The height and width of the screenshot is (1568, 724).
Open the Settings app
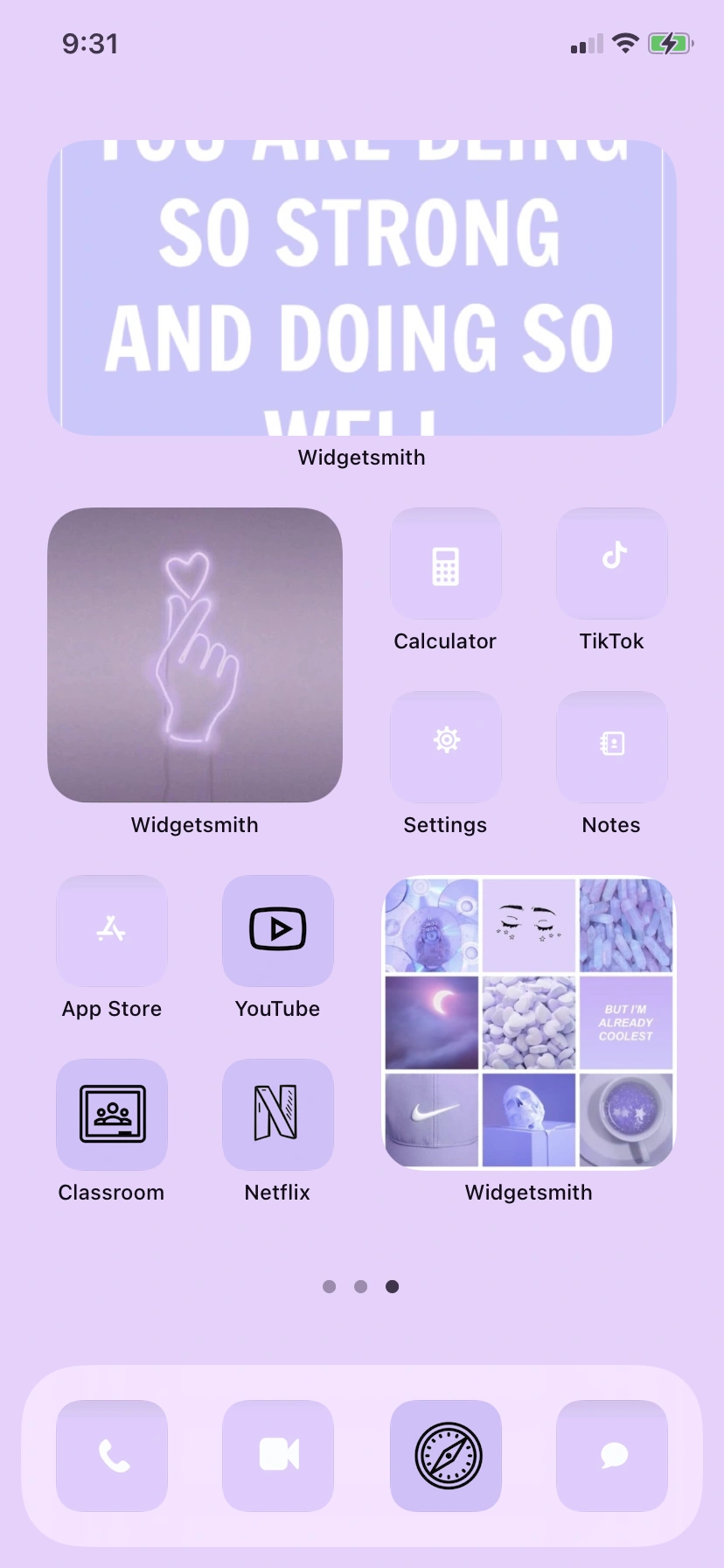coord(445,746)
